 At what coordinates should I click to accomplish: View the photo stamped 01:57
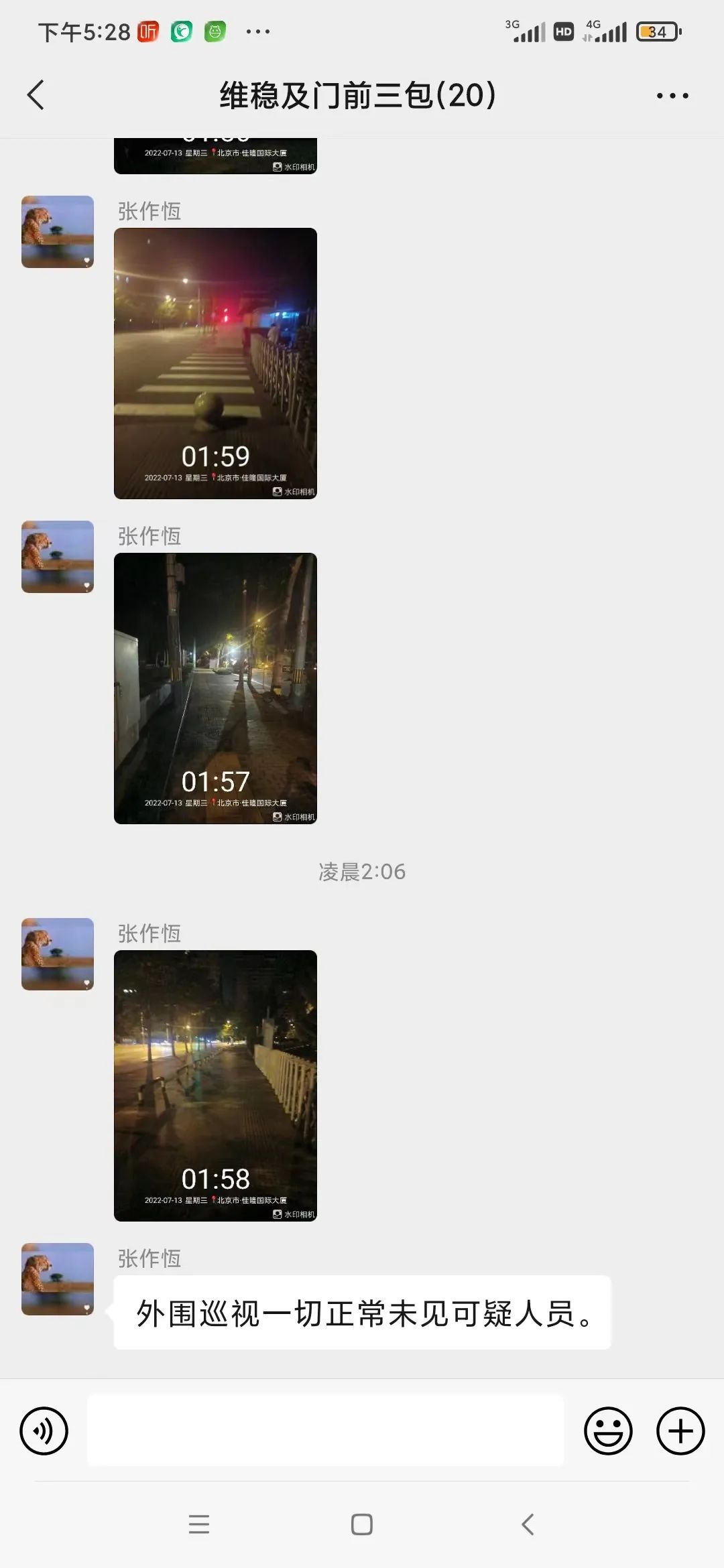pyautogui.click(x=215, y=688)
